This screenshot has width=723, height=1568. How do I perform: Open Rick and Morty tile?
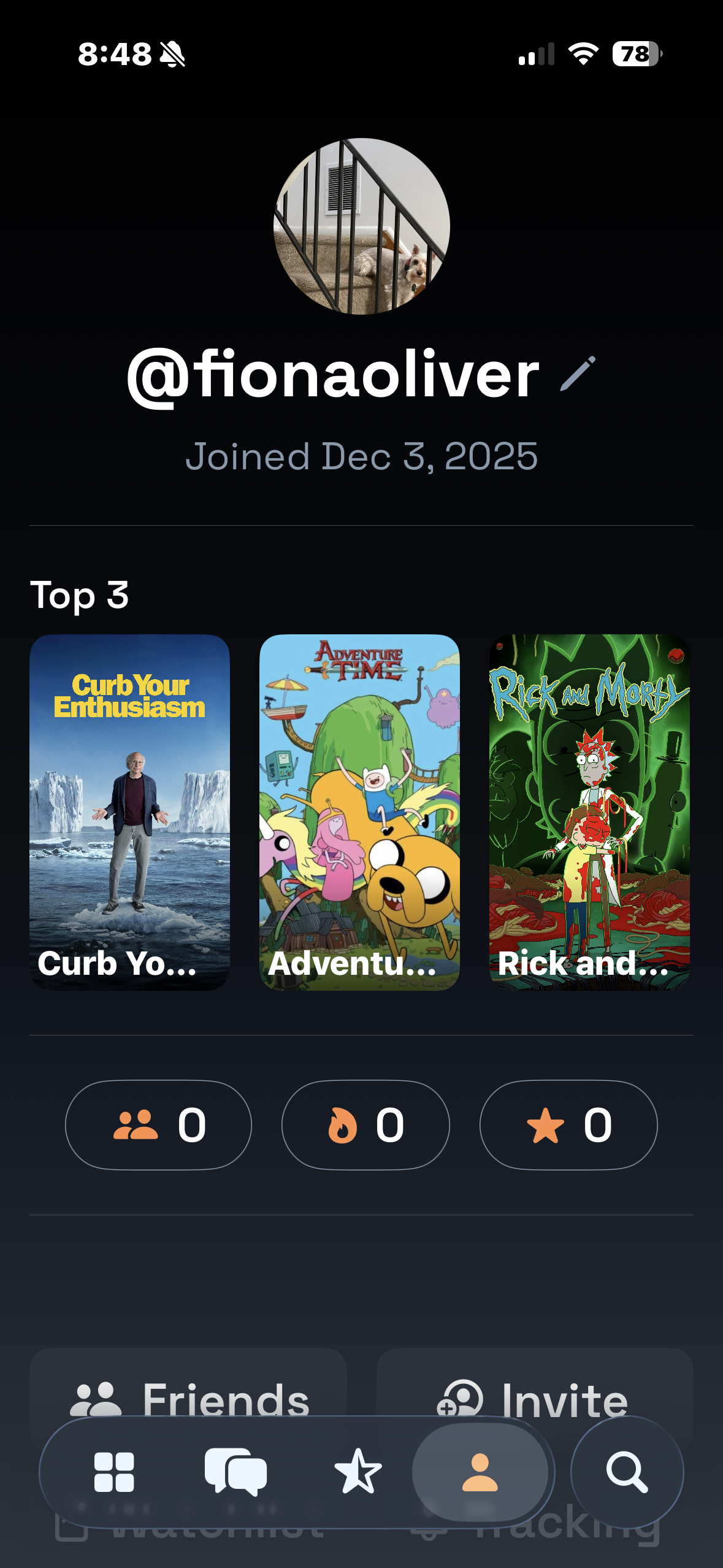(x=589, y=811)
